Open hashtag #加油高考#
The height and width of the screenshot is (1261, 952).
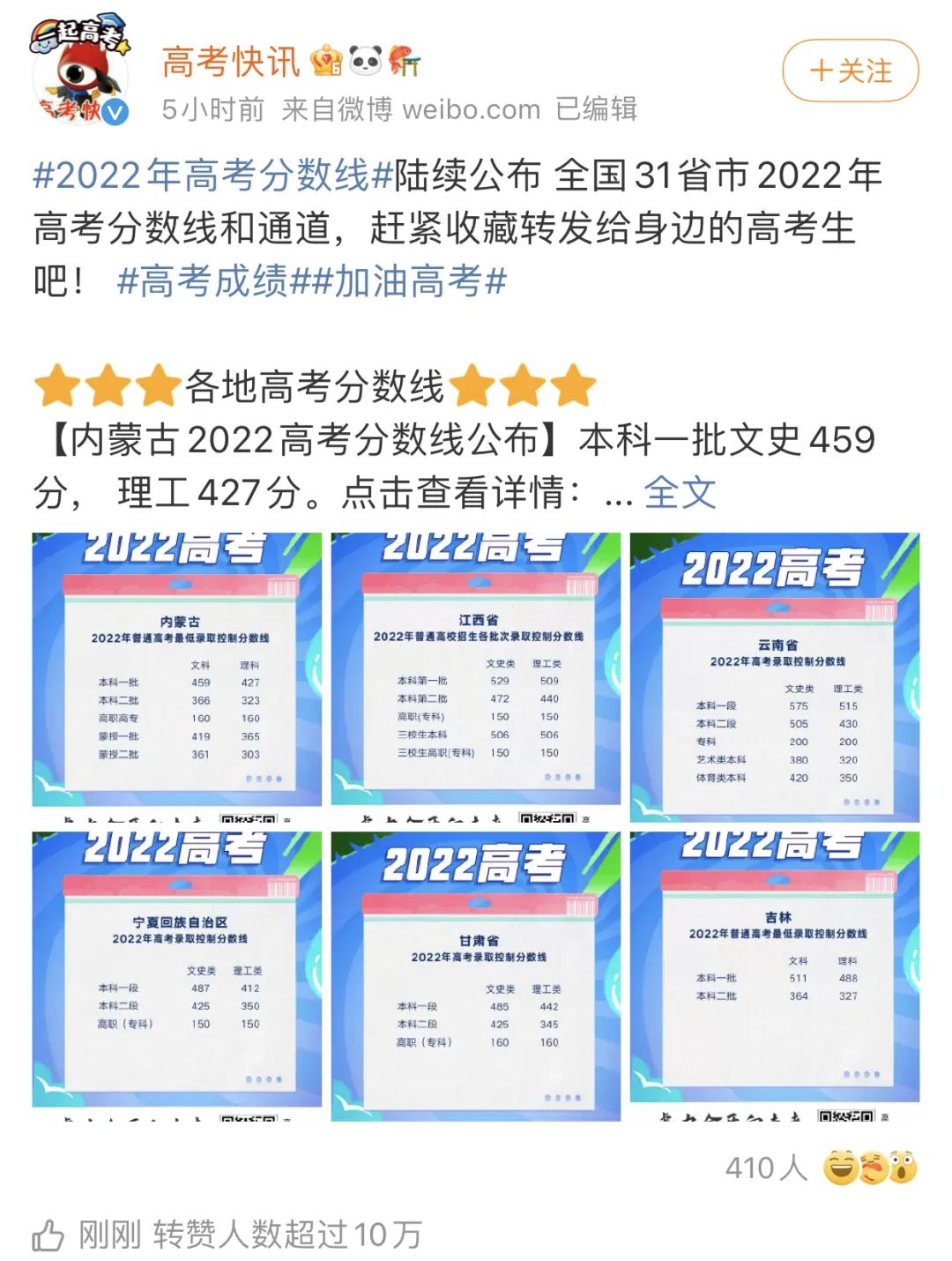(x=410, y=281)
